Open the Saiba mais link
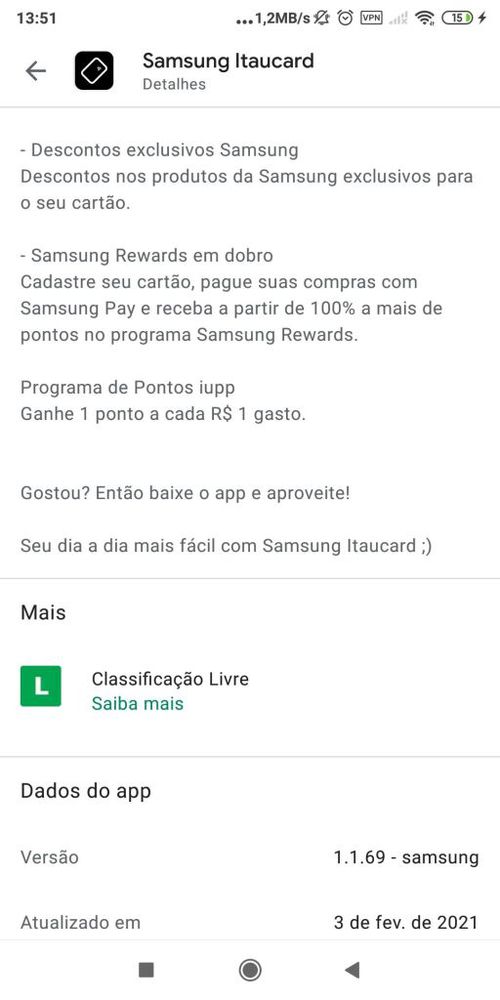The height and width of the screenshot is (1000, 500). click(137, 703)
